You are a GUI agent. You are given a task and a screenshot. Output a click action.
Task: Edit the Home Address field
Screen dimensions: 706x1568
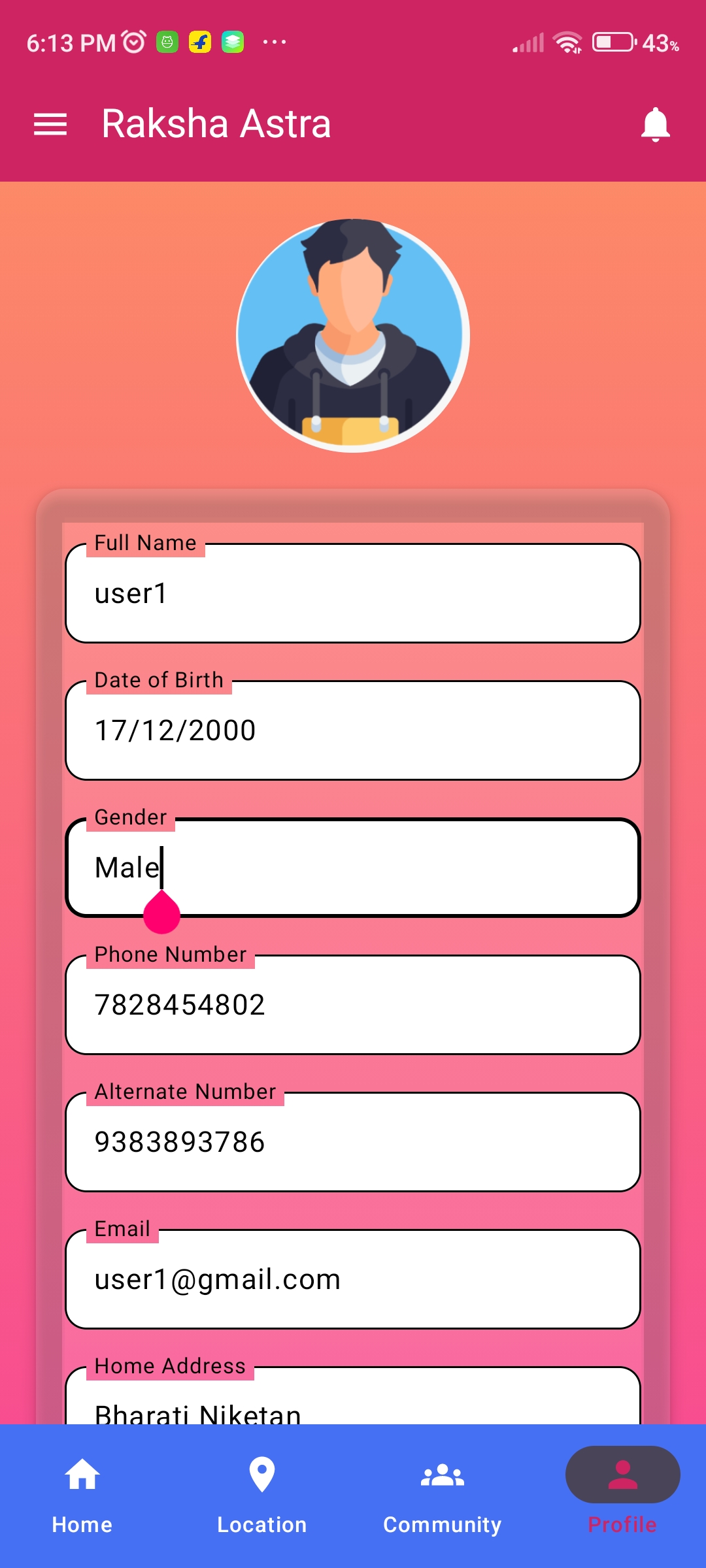point(353,1405)
